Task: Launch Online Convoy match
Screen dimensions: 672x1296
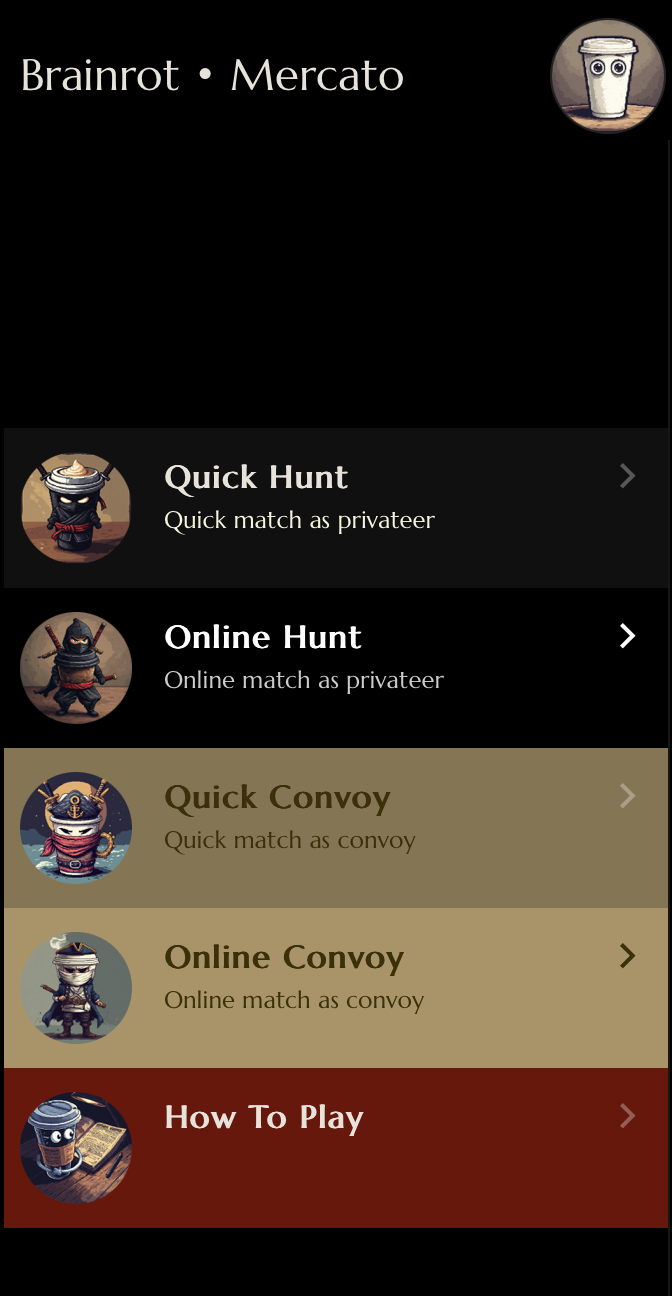Action: (336, 987)
